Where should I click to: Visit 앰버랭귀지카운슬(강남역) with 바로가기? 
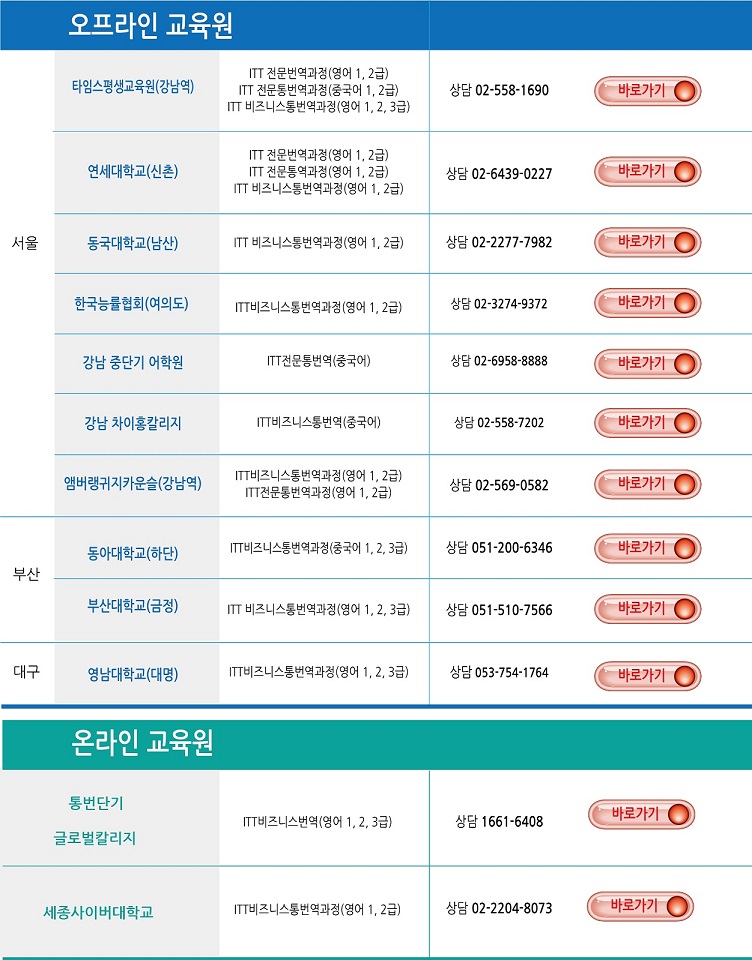tap(647, 484)
